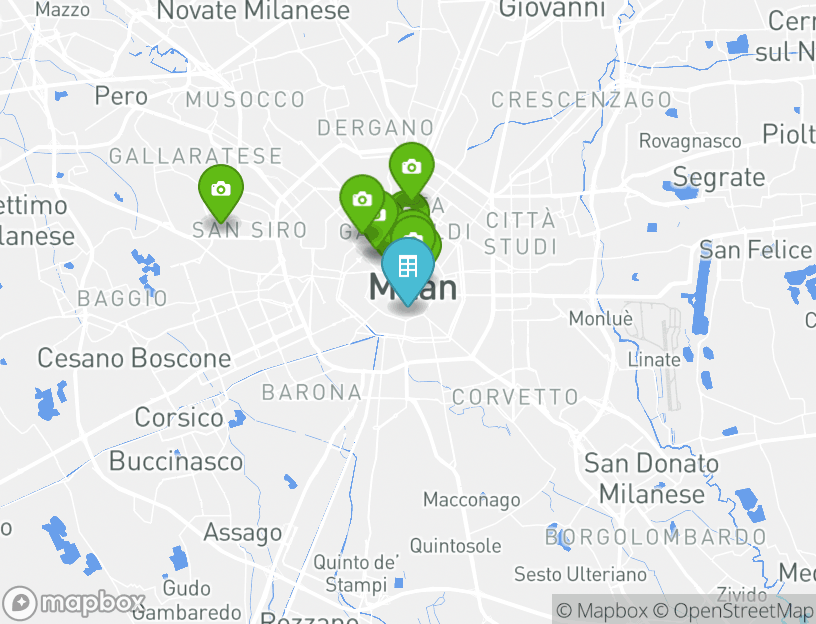Select the blue building marker over Milan
Screen dimensions: 816x624
407,267
